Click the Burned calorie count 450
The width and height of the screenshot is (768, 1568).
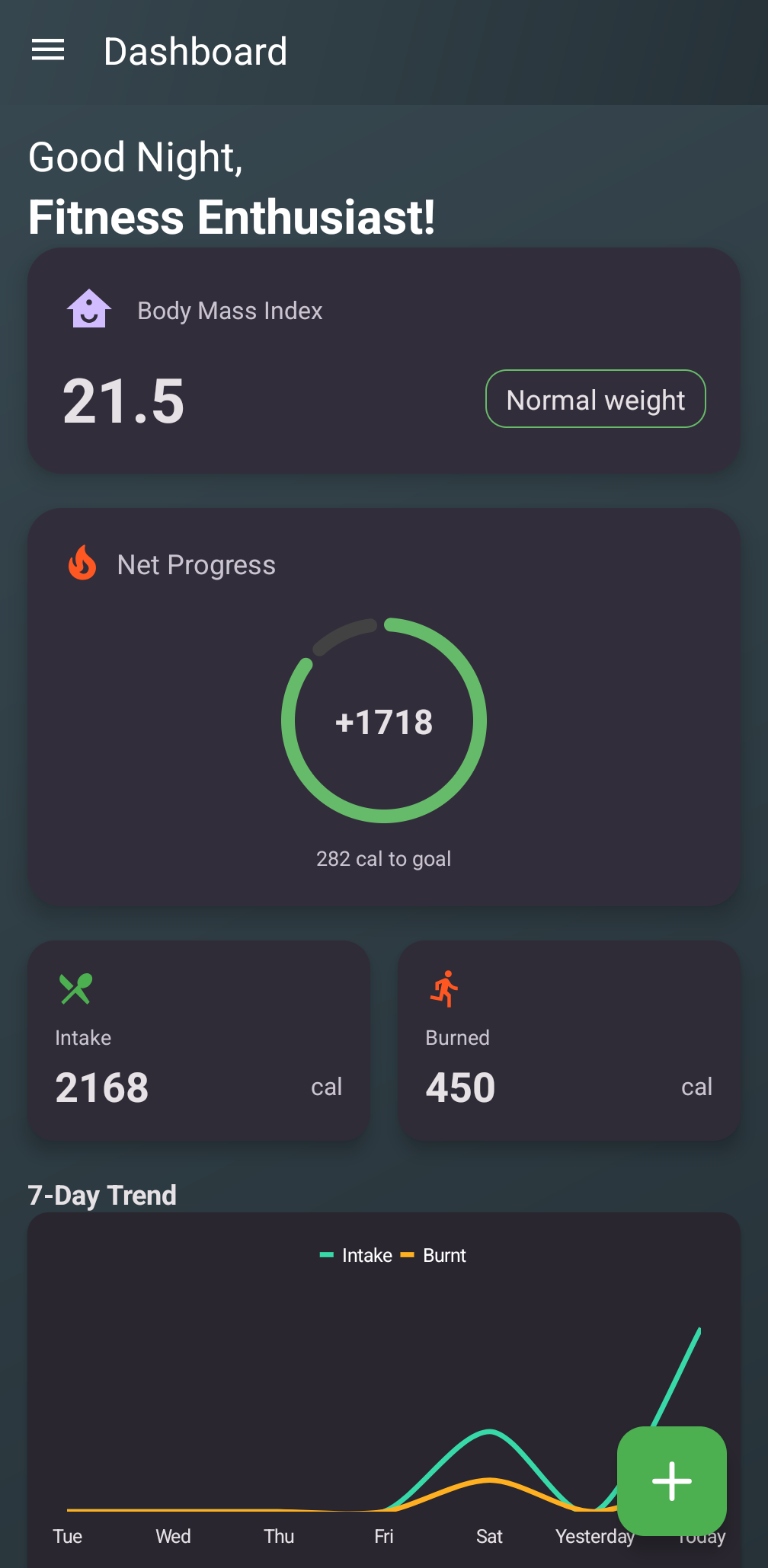(x=459, y=1087)
